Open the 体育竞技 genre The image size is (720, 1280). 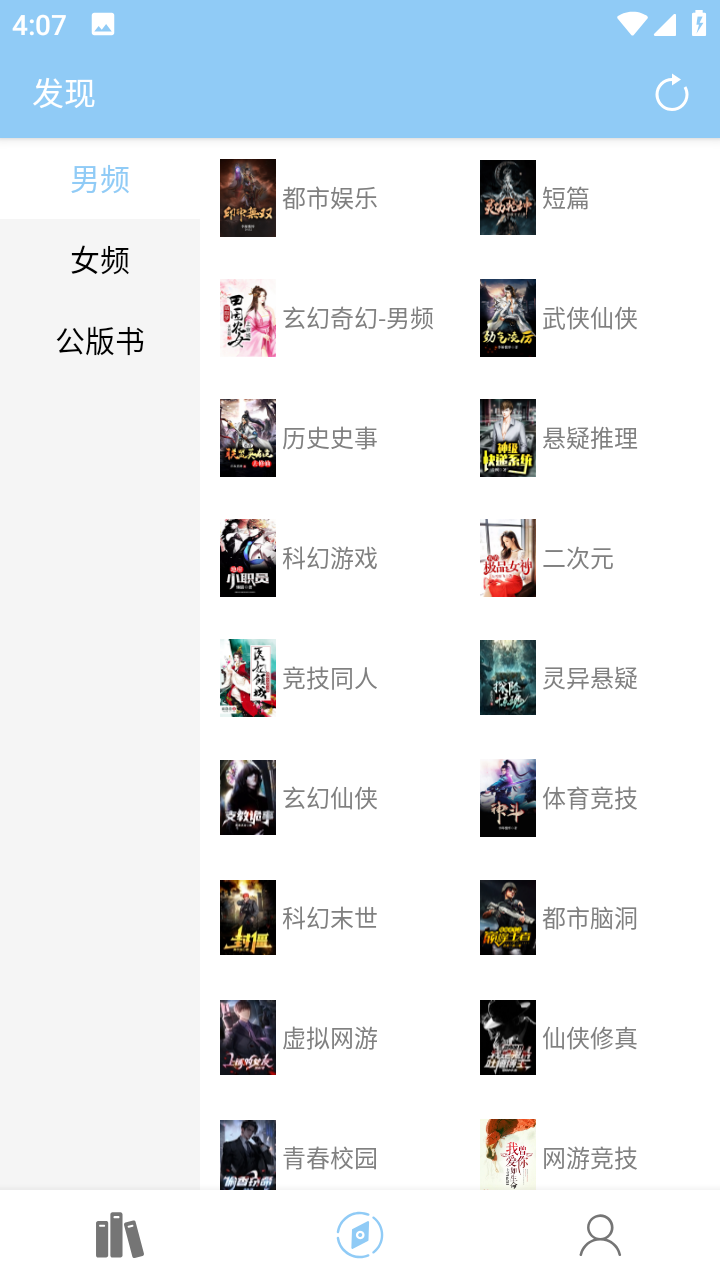pos(589,798)
